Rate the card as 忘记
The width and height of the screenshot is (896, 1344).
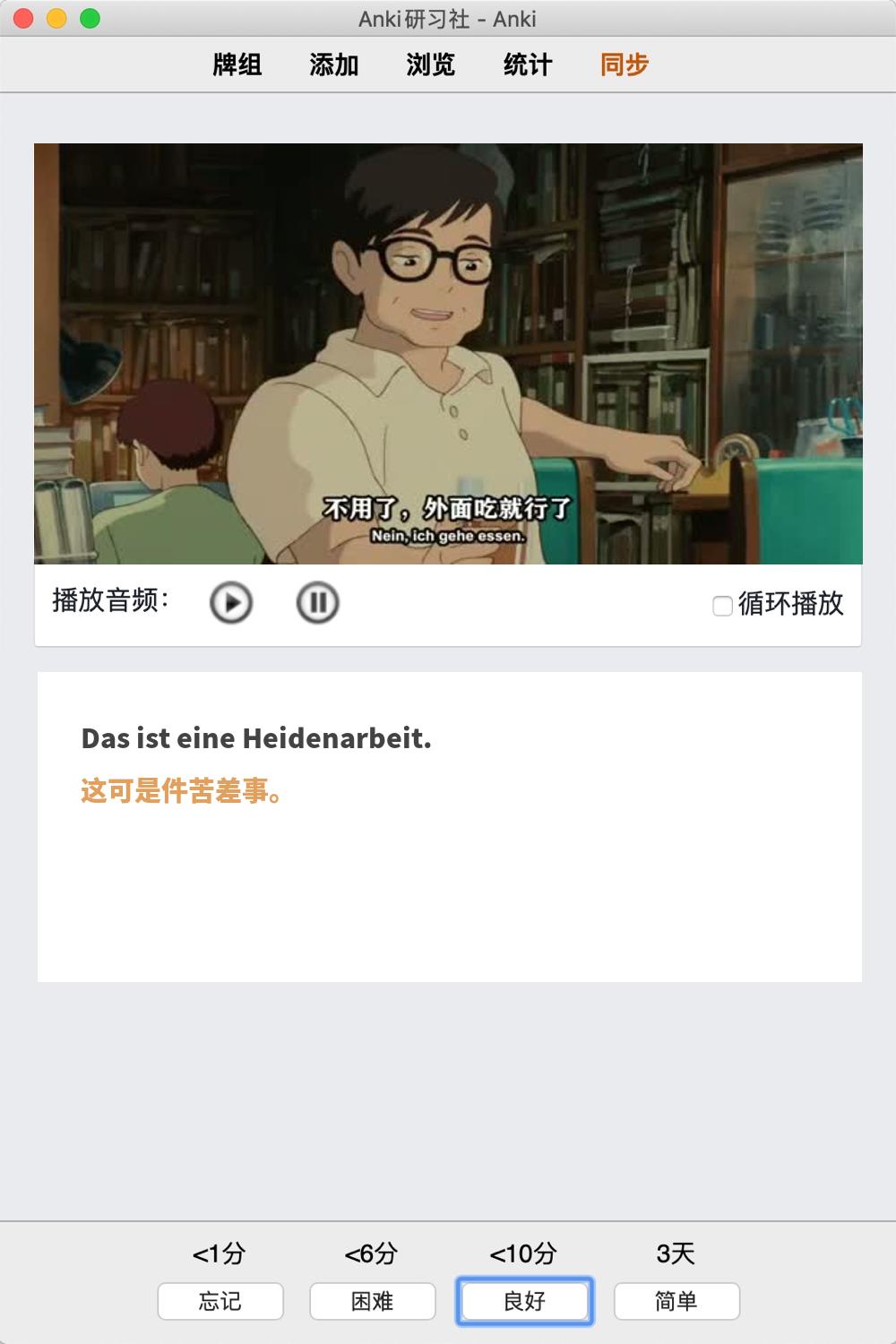pyautogui.click(x=220, y=1301)
